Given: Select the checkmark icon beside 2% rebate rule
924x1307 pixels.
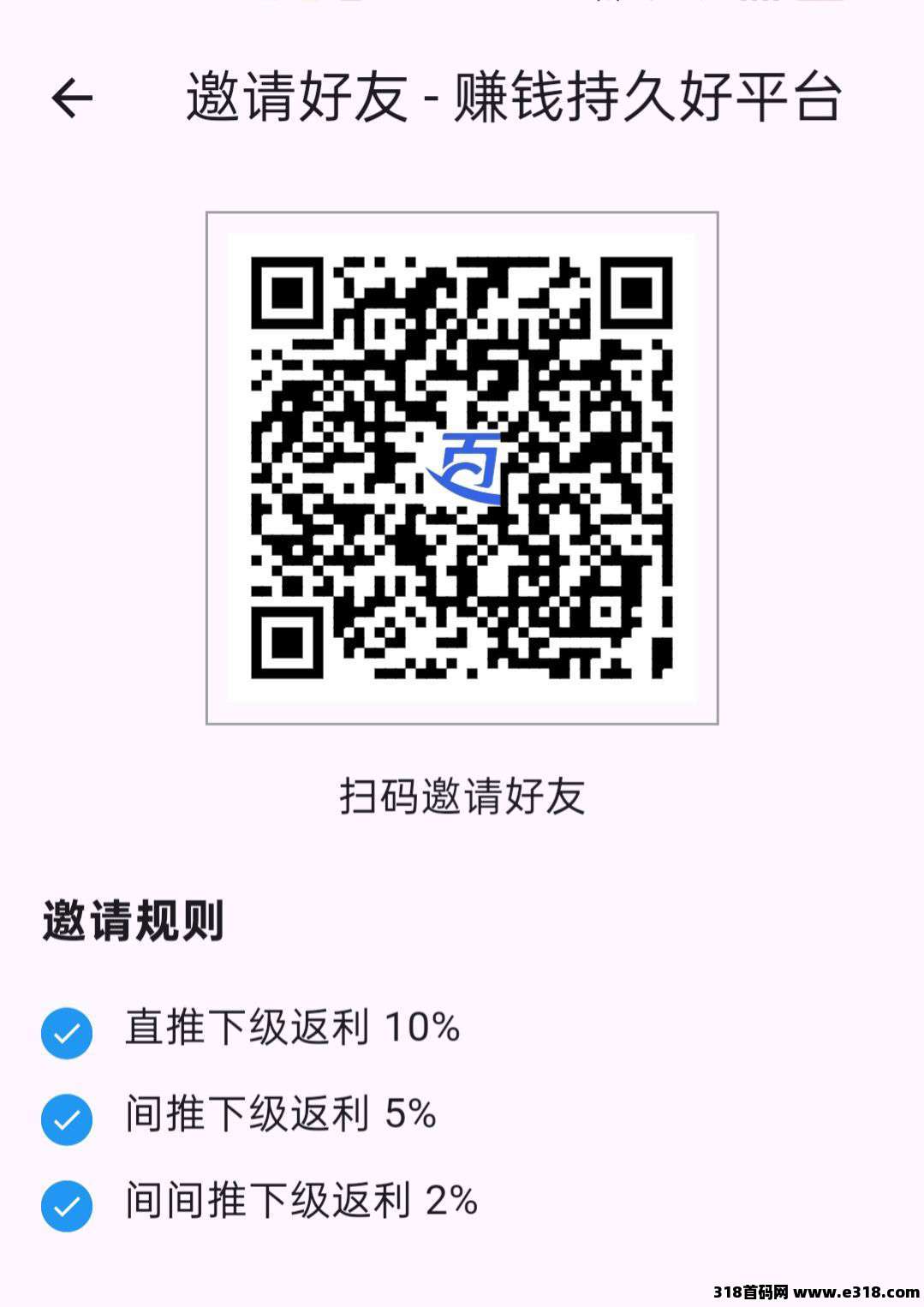Looking at the screenshot, I should pyautogui.click(x=66, y=1203).
